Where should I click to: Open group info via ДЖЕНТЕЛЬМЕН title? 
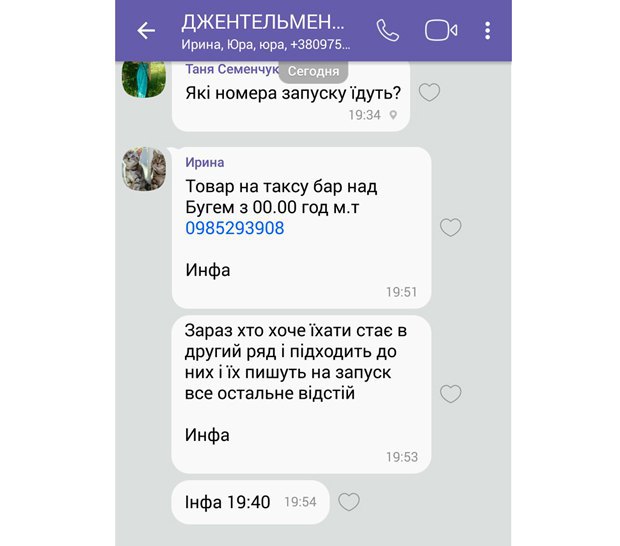pyautogui.click(x=264, y=22)
